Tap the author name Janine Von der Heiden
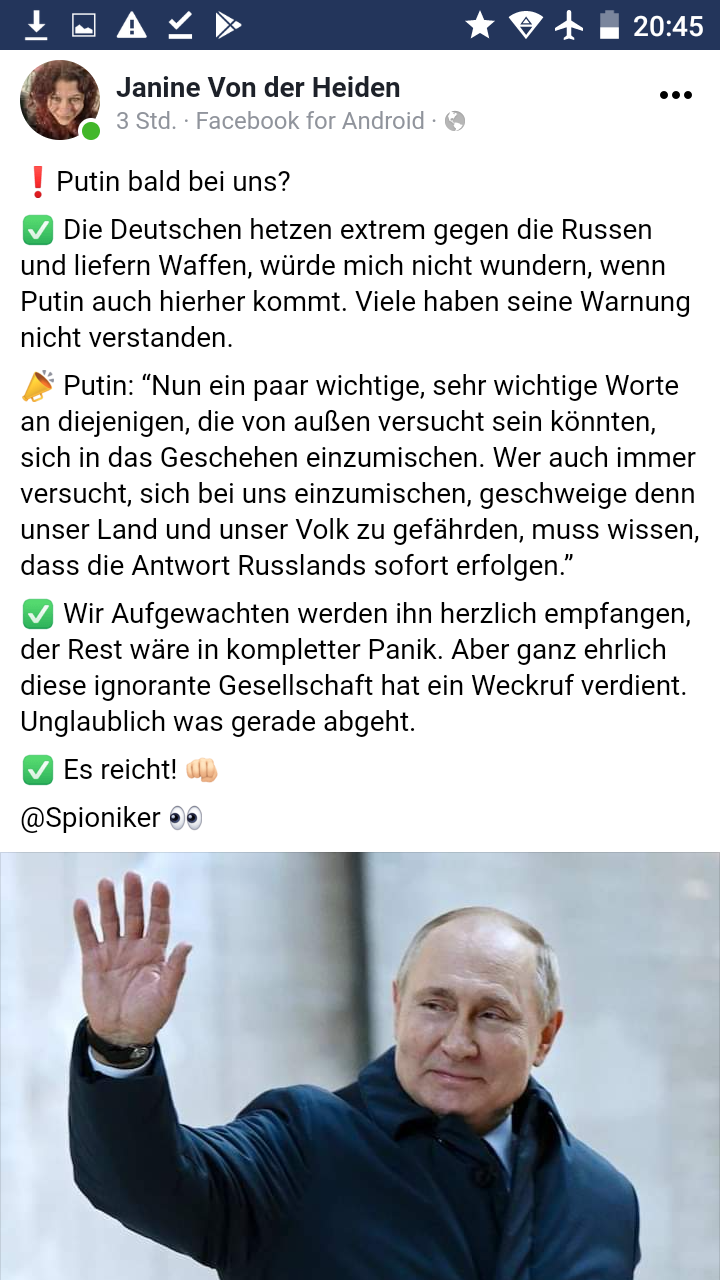This screenshot has width=720, height=1280. pos(258,87)
